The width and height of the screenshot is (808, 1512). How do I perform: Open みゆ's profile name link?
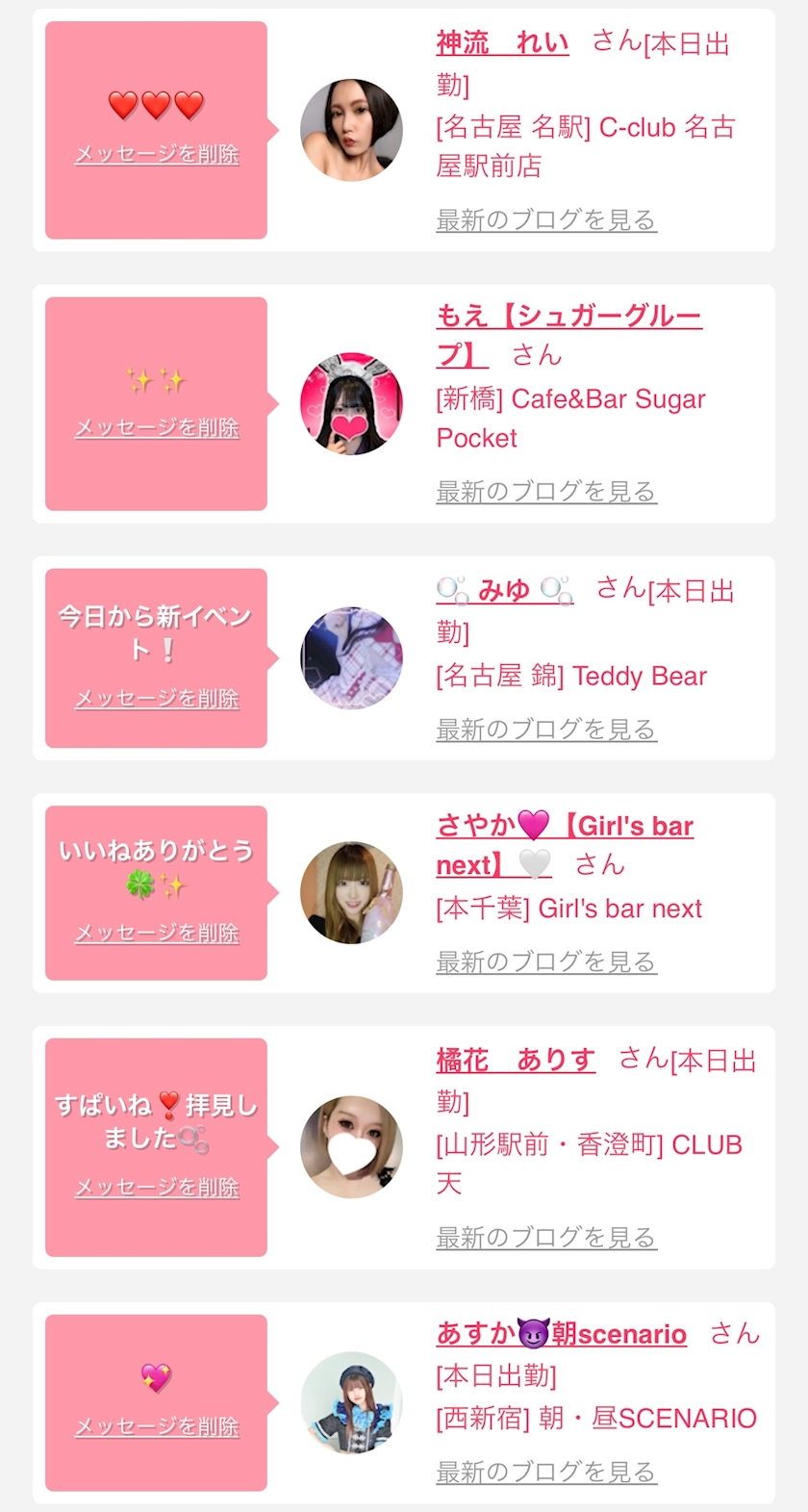click(505, 590)
